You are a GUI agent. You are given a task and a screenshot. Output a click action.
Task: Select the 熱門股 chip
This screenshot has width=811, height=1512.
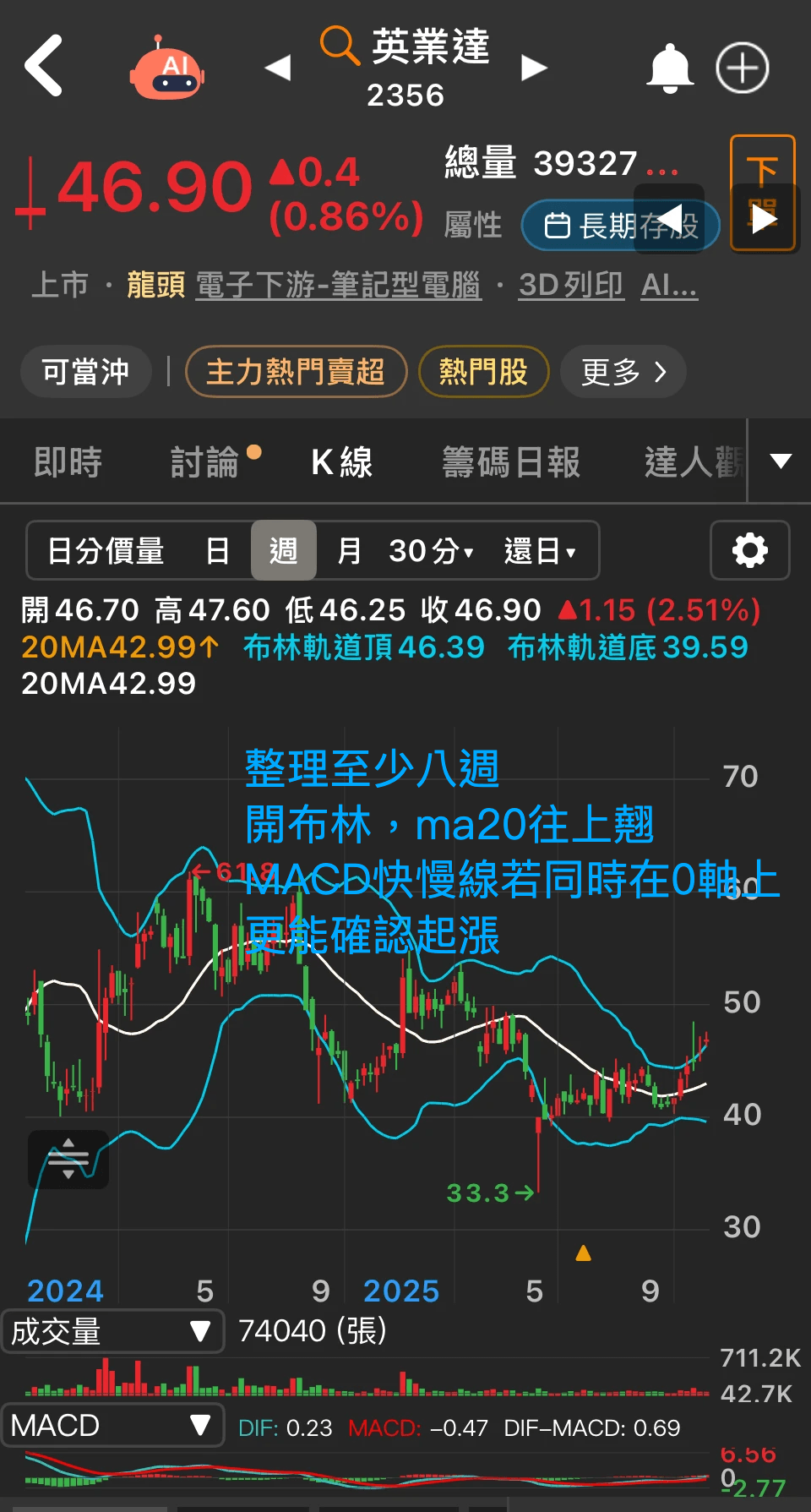[483, 371]
